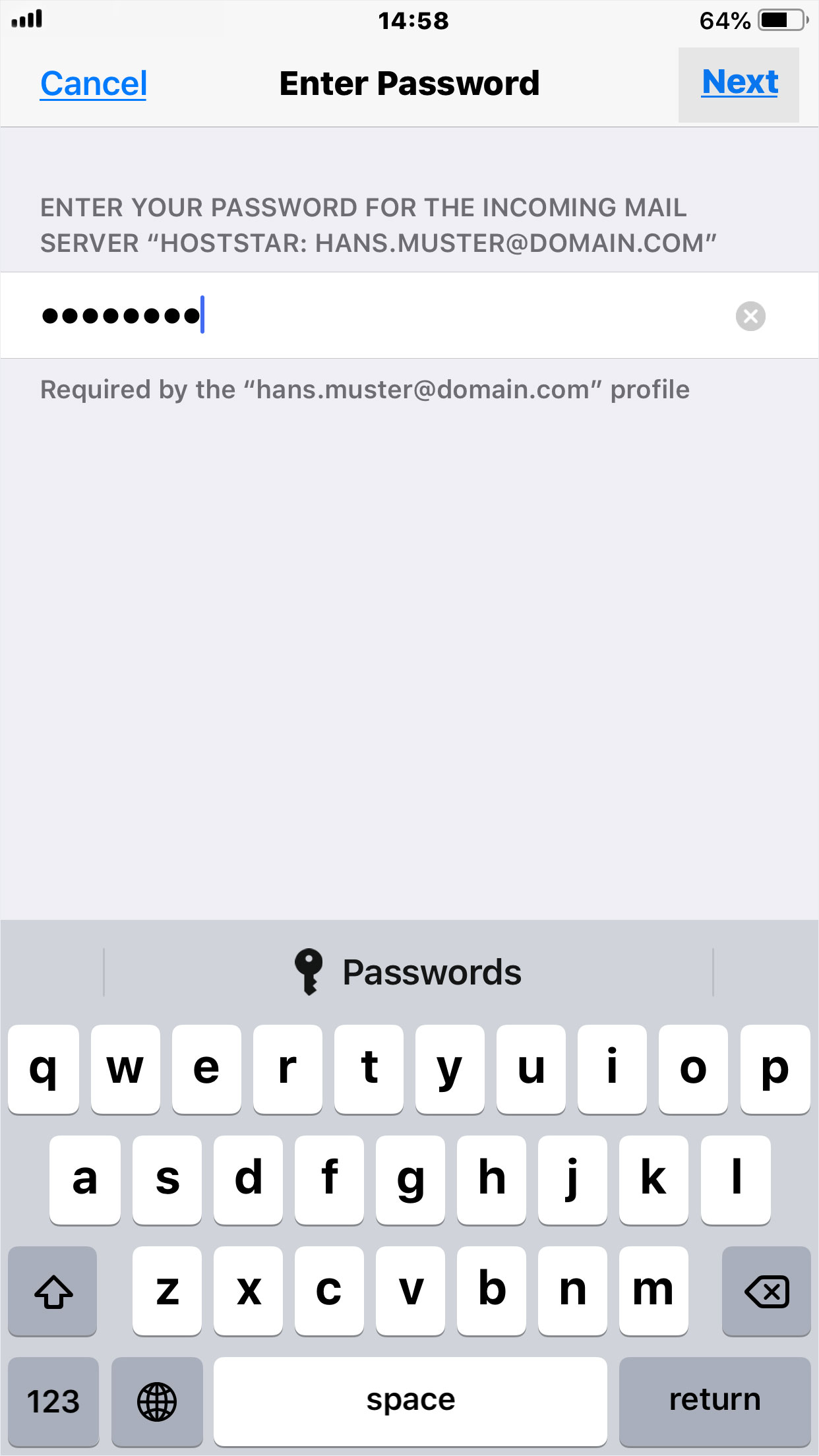The width and height of the screenshot is (819, 1456).
Task: Clear the password field
Action: click(x=750, y=316)
